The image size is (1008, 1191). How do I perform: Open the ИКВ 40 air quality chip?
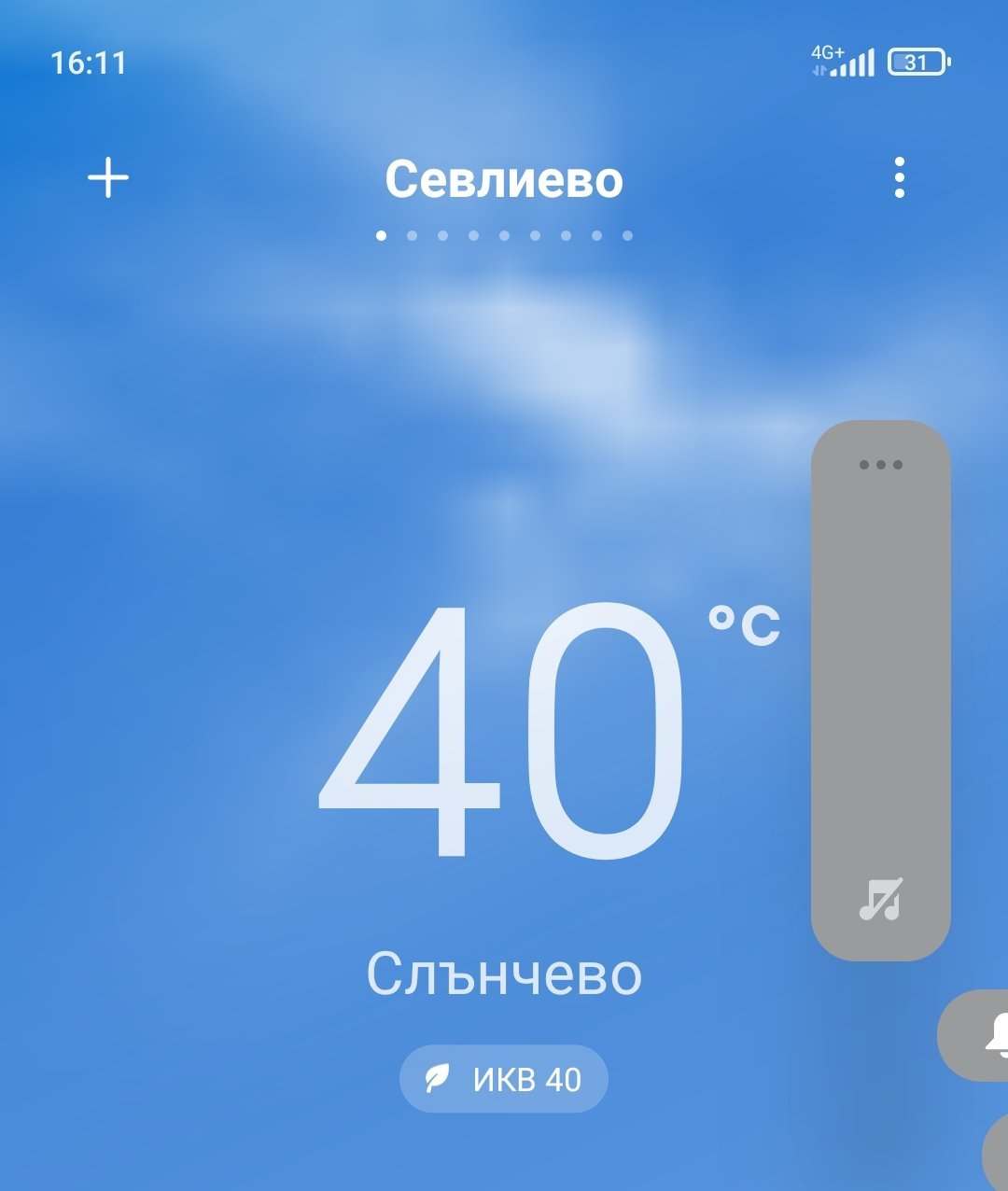tap(504, 1079)
